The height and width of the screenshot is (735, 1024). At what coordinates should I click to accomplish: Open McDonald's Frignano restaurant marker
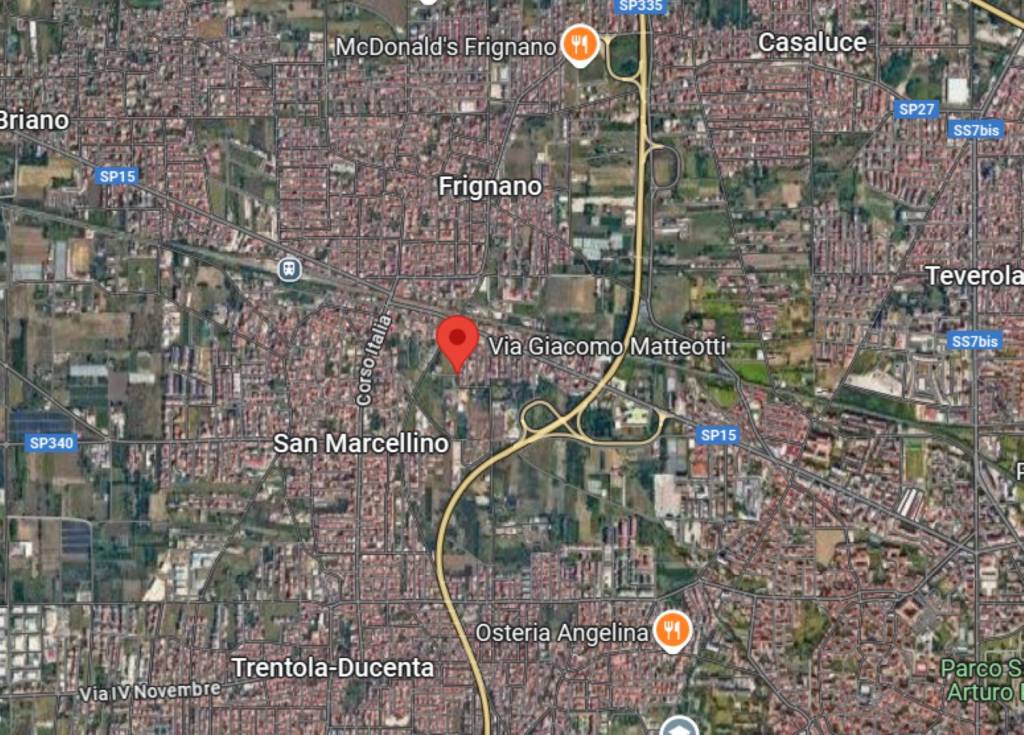click(579, 43)
